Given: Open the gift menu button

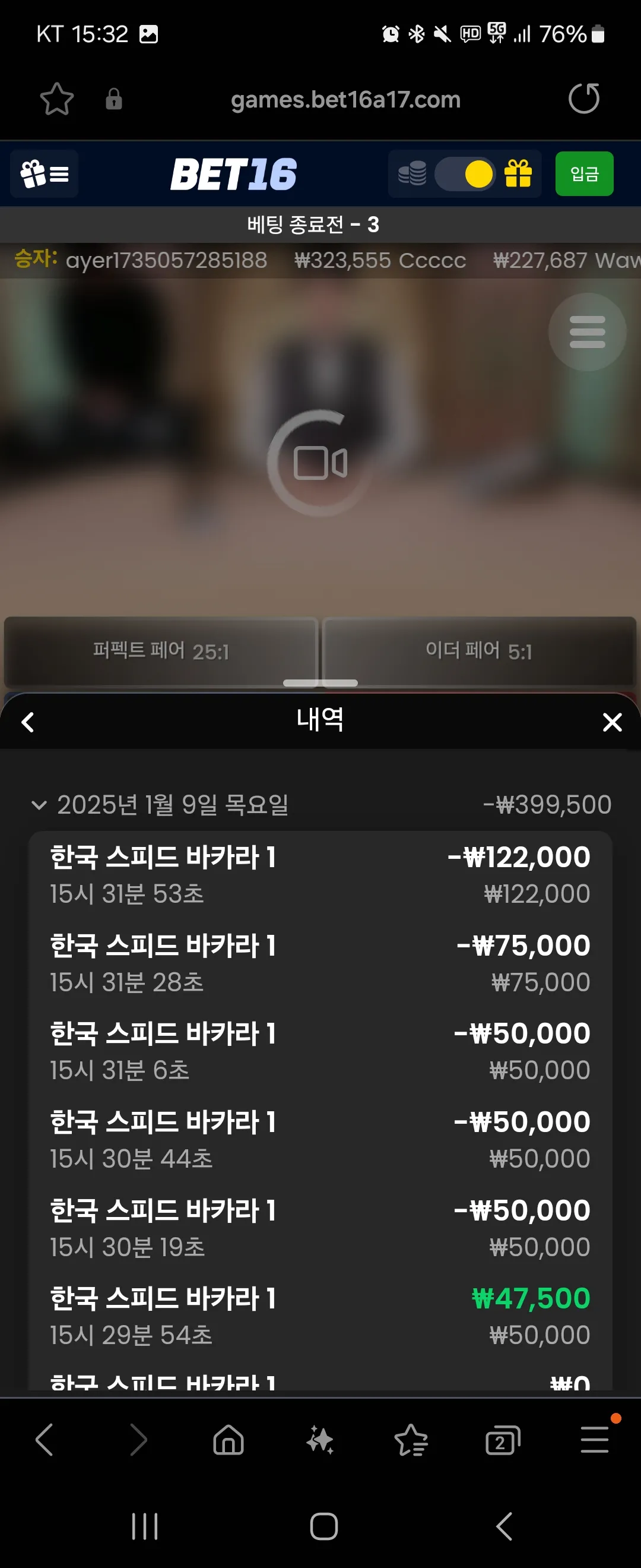Looking at the screenshot, I should [45, 174].
